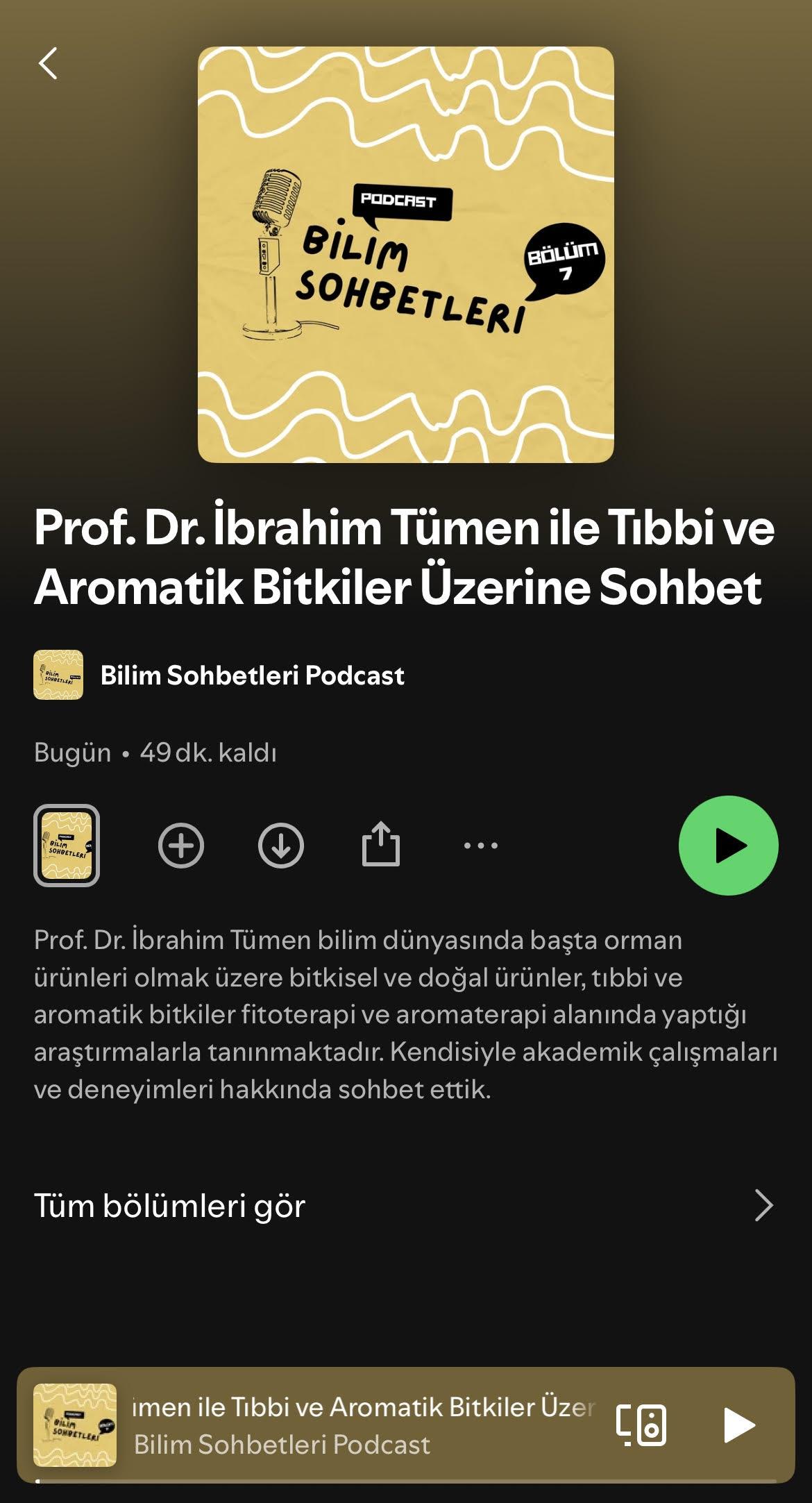812x1503 pixels.
Task: Open the connect to device icon
Action: click(x=641, y=1425)
